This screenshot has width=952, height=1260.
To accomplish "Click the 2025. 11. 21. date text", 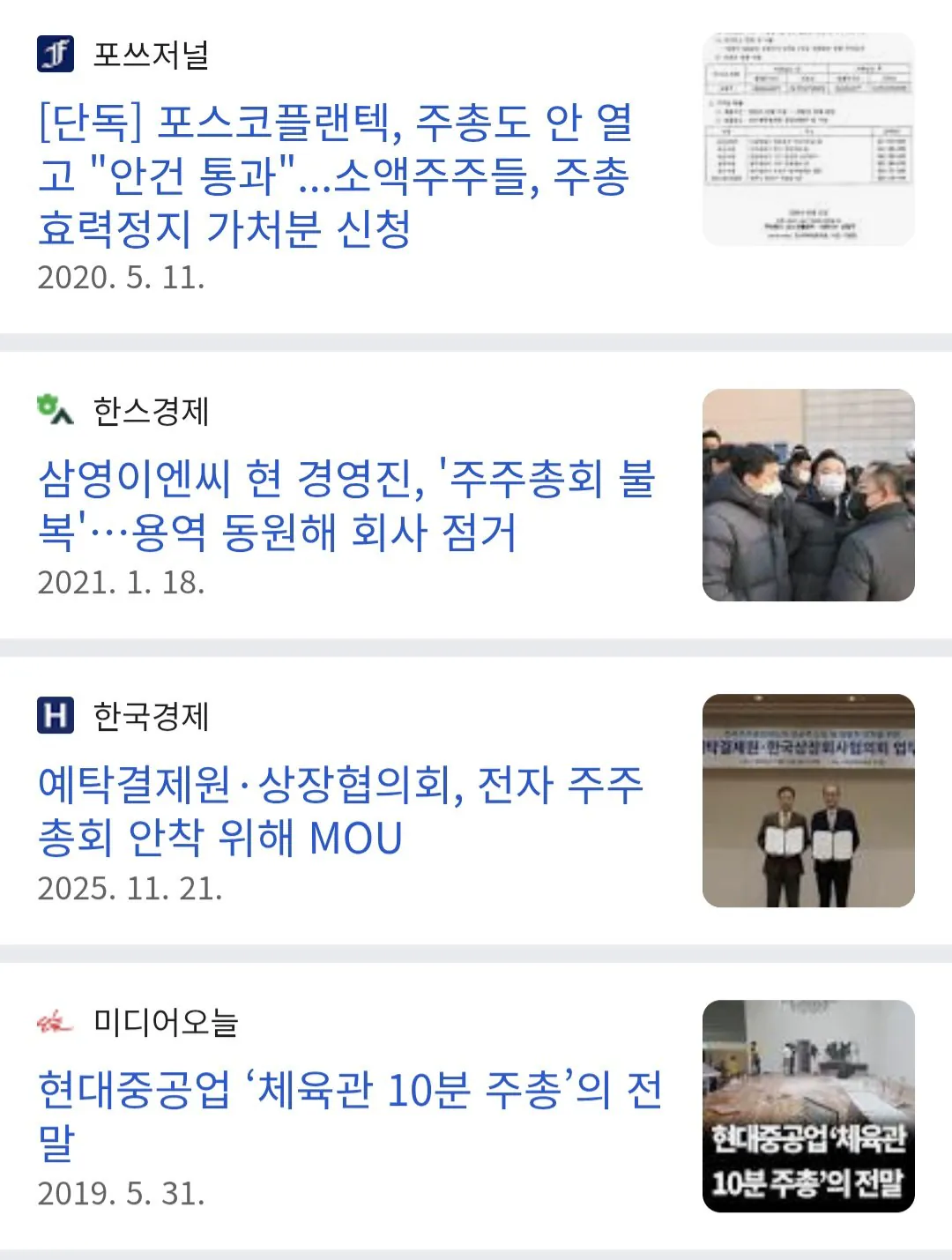I will (x=132, y=891).
